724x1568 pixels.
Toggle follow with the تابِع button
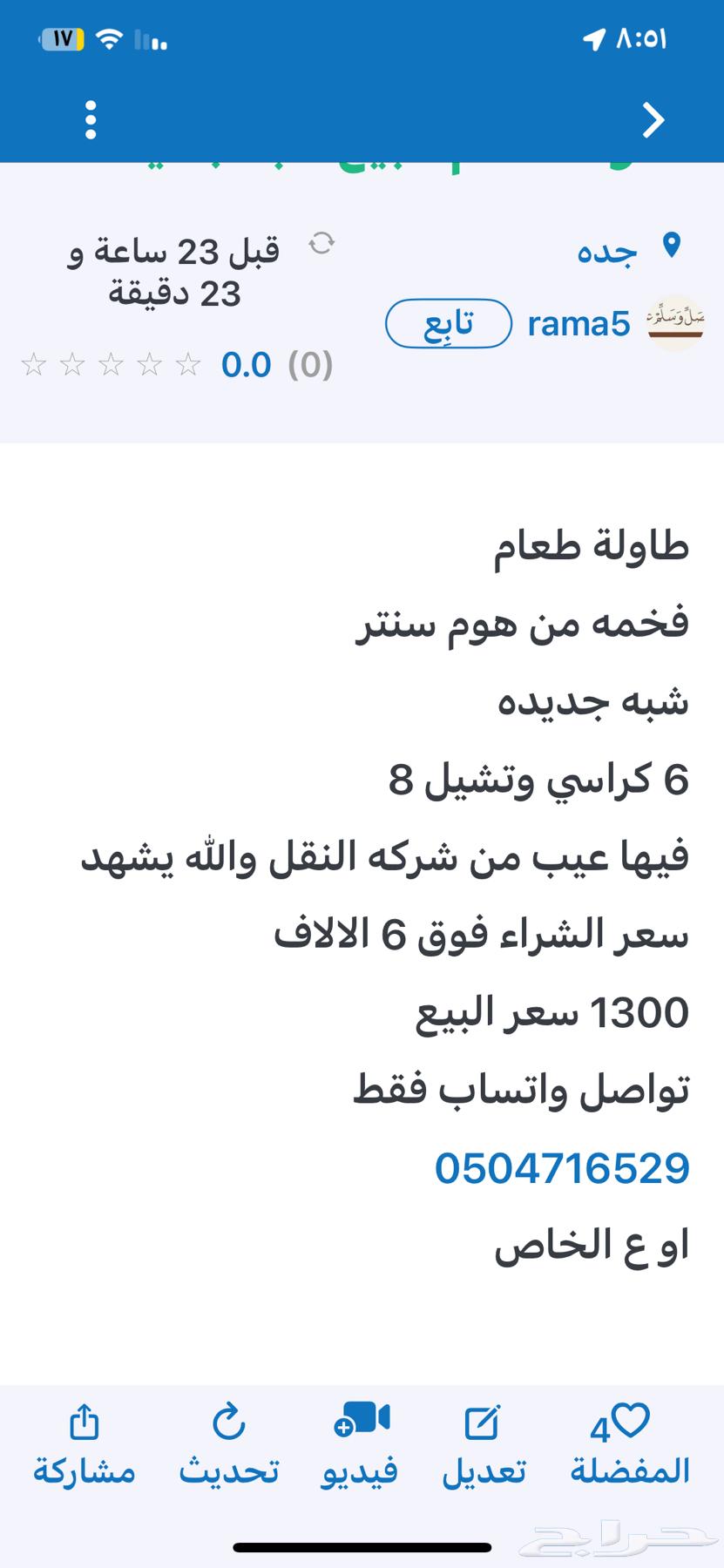tap(448, 323)
